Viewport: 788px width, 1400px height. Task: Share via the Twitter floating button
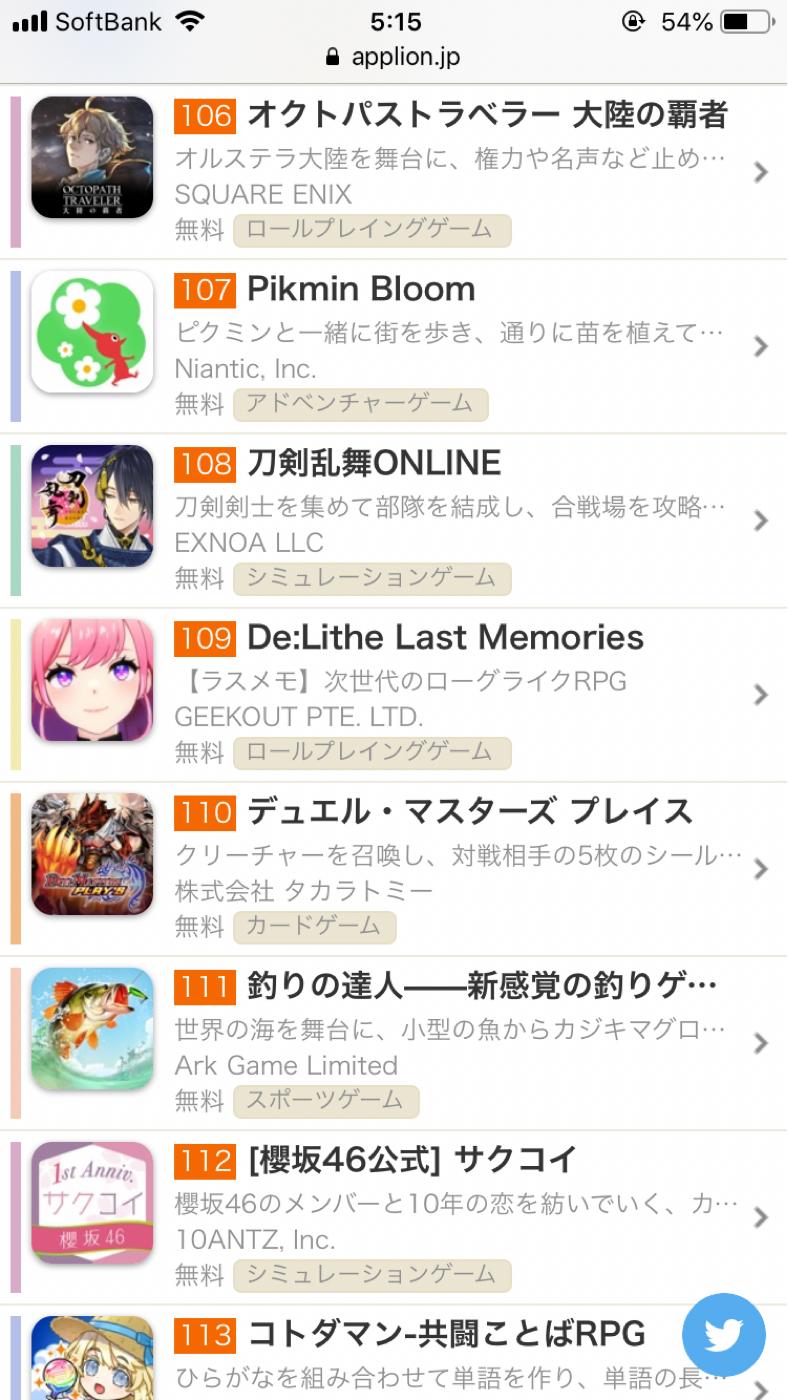tap(723, 1335)
